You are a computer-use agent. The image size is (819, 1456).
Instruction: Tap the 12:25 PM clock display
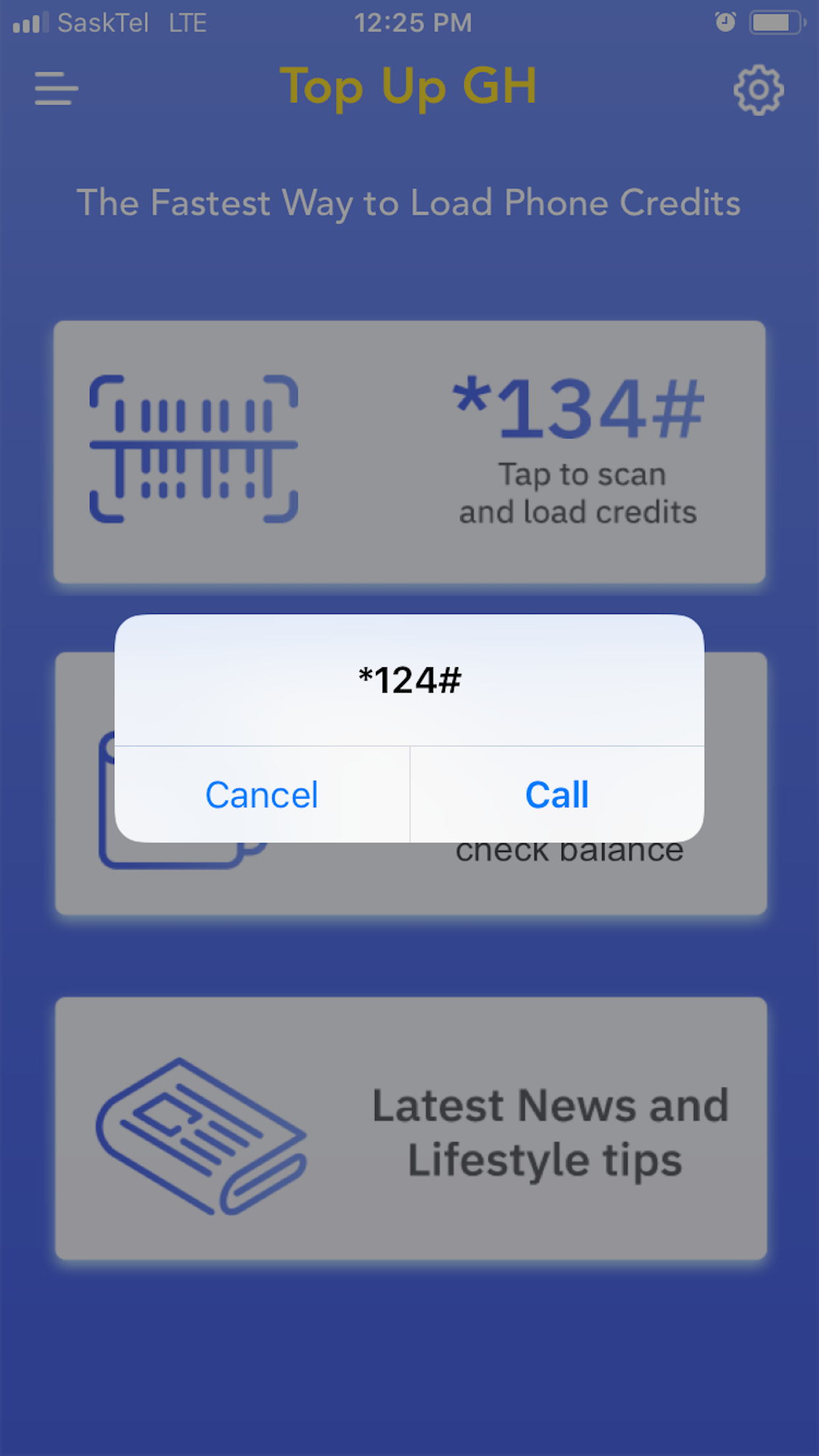click(x=413, y=22)
